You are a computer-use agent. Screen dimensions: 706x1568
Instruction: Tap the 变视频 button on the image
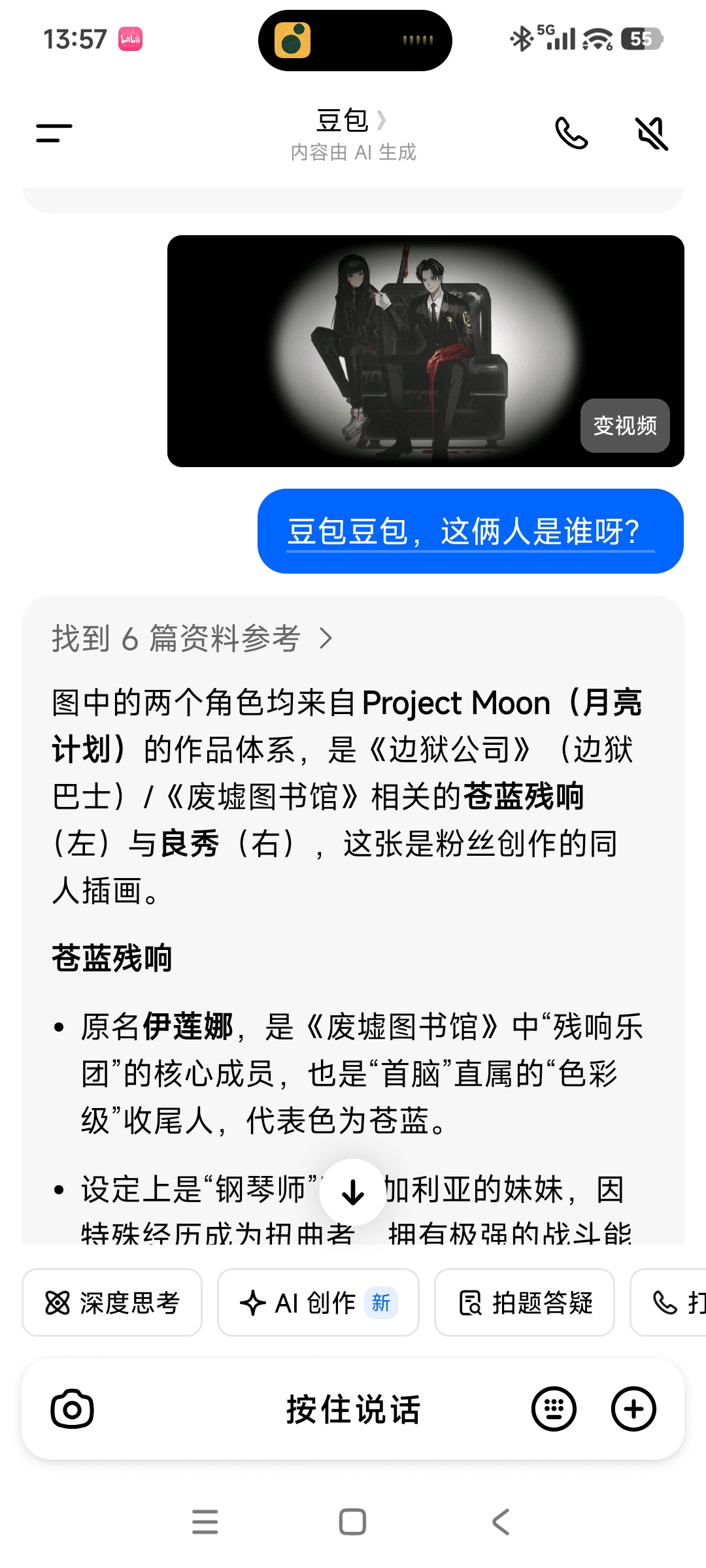[624, 426]
